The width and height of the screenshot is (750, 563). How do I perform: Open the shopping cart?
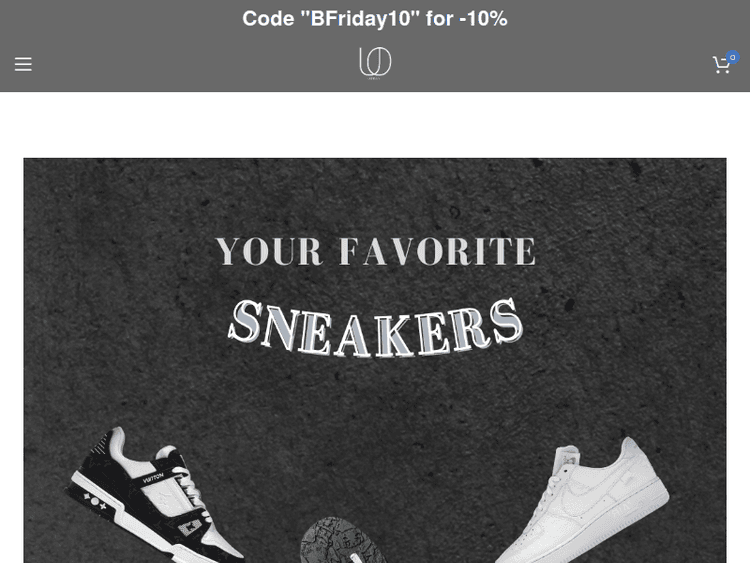(721, 65)
